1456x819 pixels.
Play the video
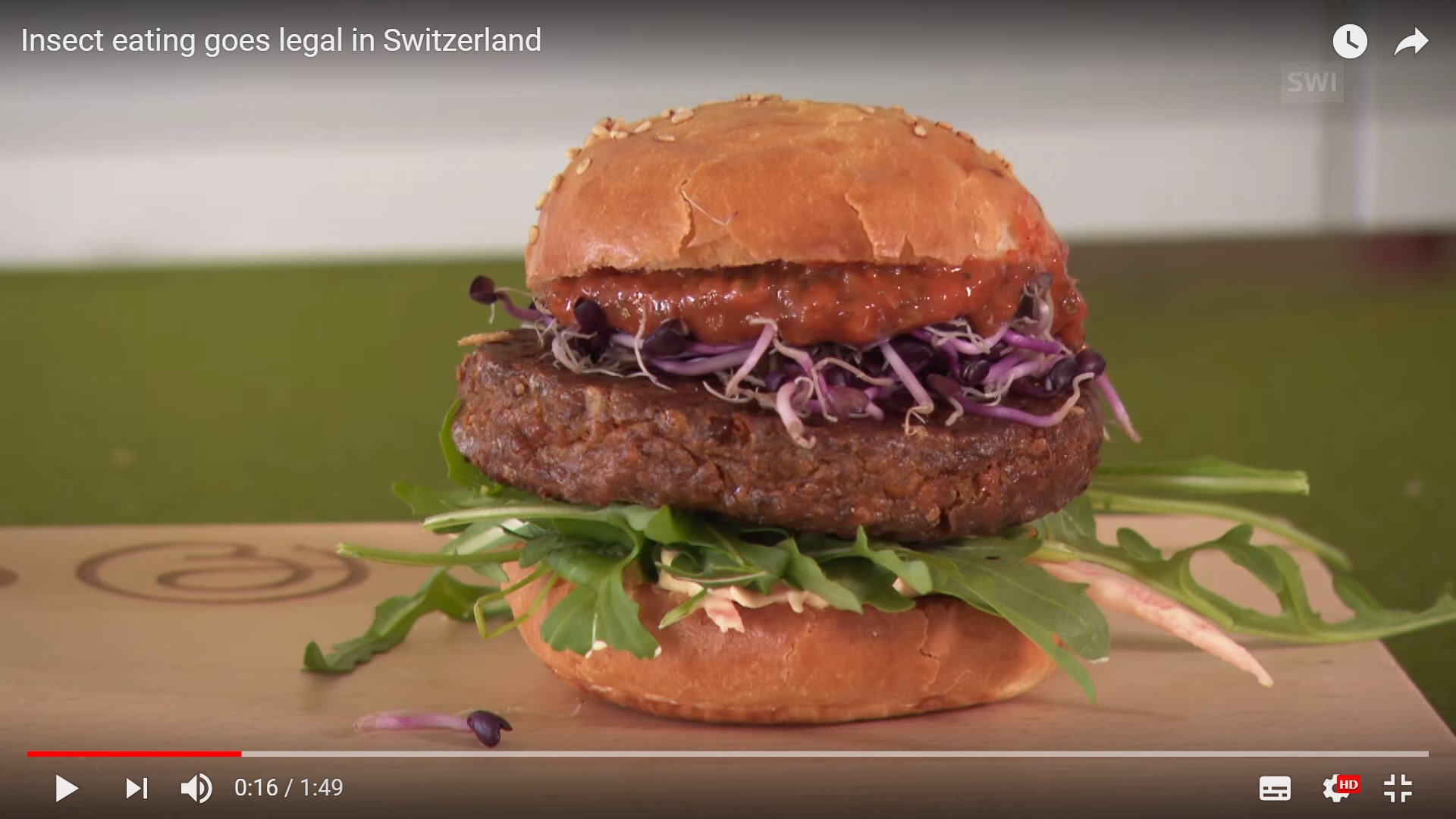coord(66,788)
